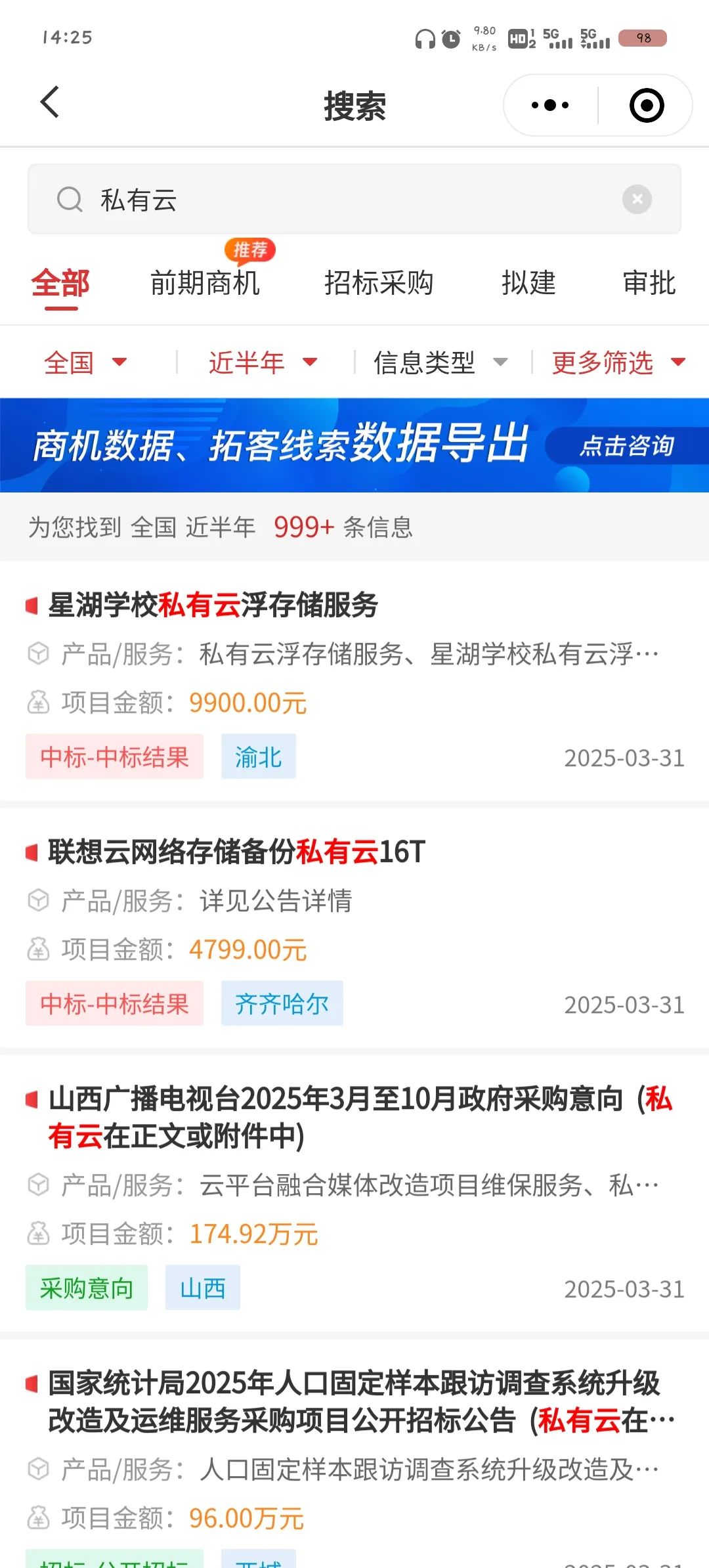This screenshot has width=709, height=1568.
Task: Switch to the 拟建 tab
Action: pyautogui.click(x=528, y=284)
